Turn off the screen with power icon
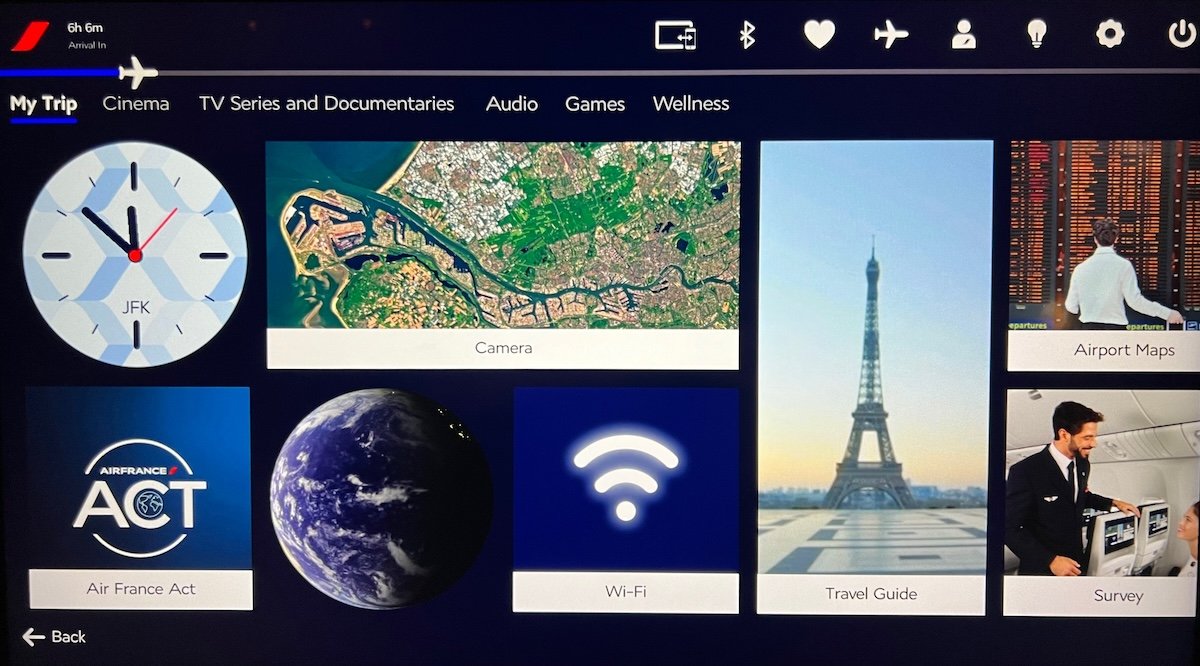The image size is (1200, 666). (1181, 35)
